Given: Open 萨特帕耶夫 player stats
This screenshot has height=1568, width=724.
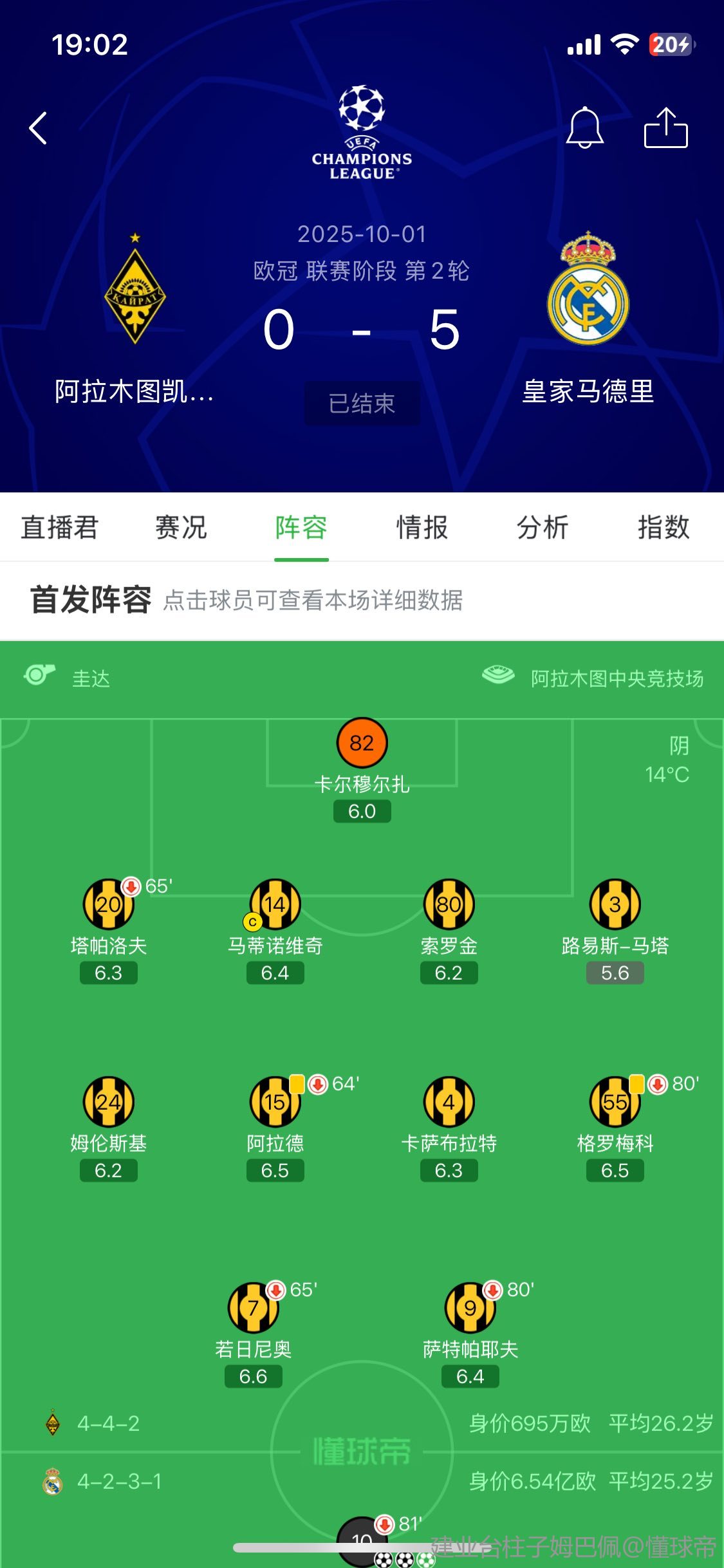Looking at the screenshot, I should point(470,1308).
